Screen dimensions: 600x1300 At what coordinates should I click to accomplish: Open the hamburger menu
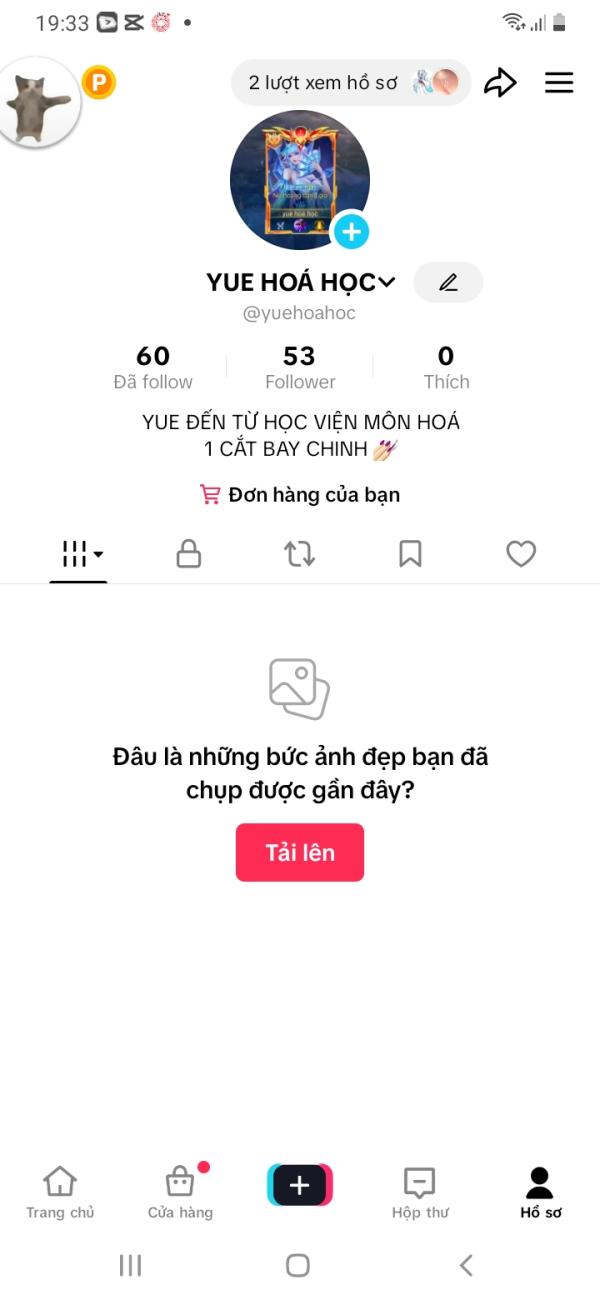point(559,83)
